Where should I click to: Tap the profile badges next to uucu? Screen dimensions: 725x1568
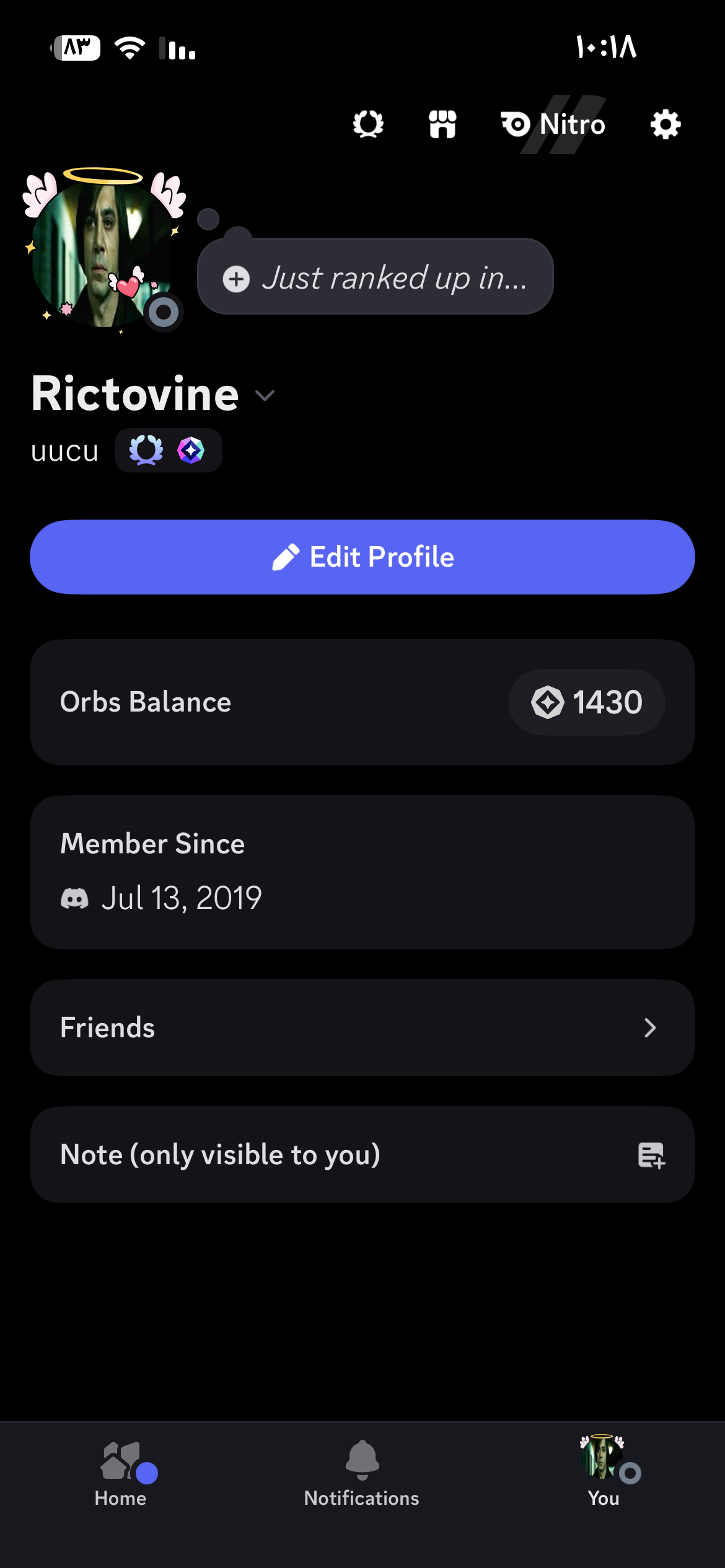click(x=168, y=450)
